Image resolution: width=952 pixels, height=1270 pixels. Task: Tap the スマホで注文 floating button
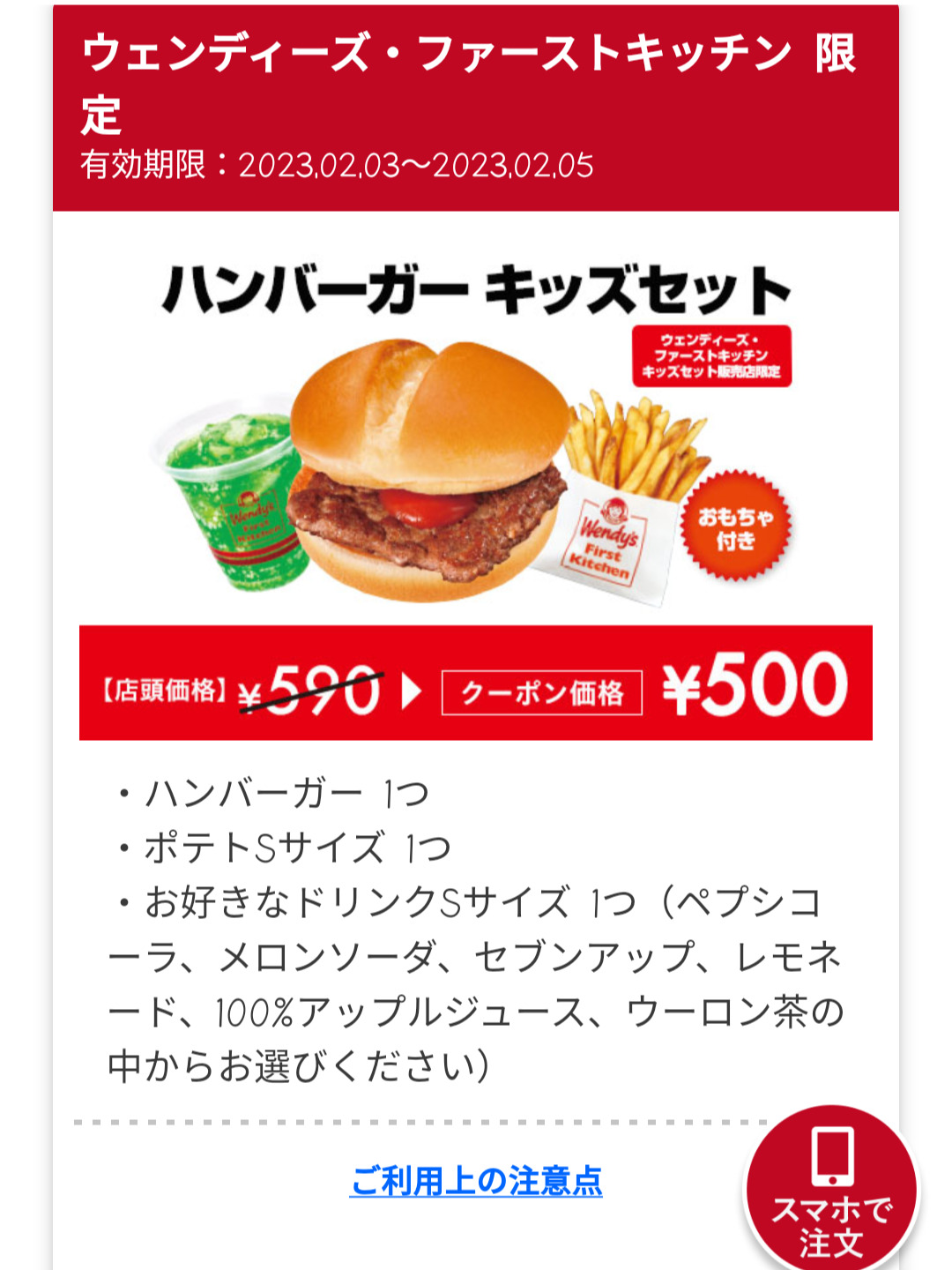pos(831,1192)
